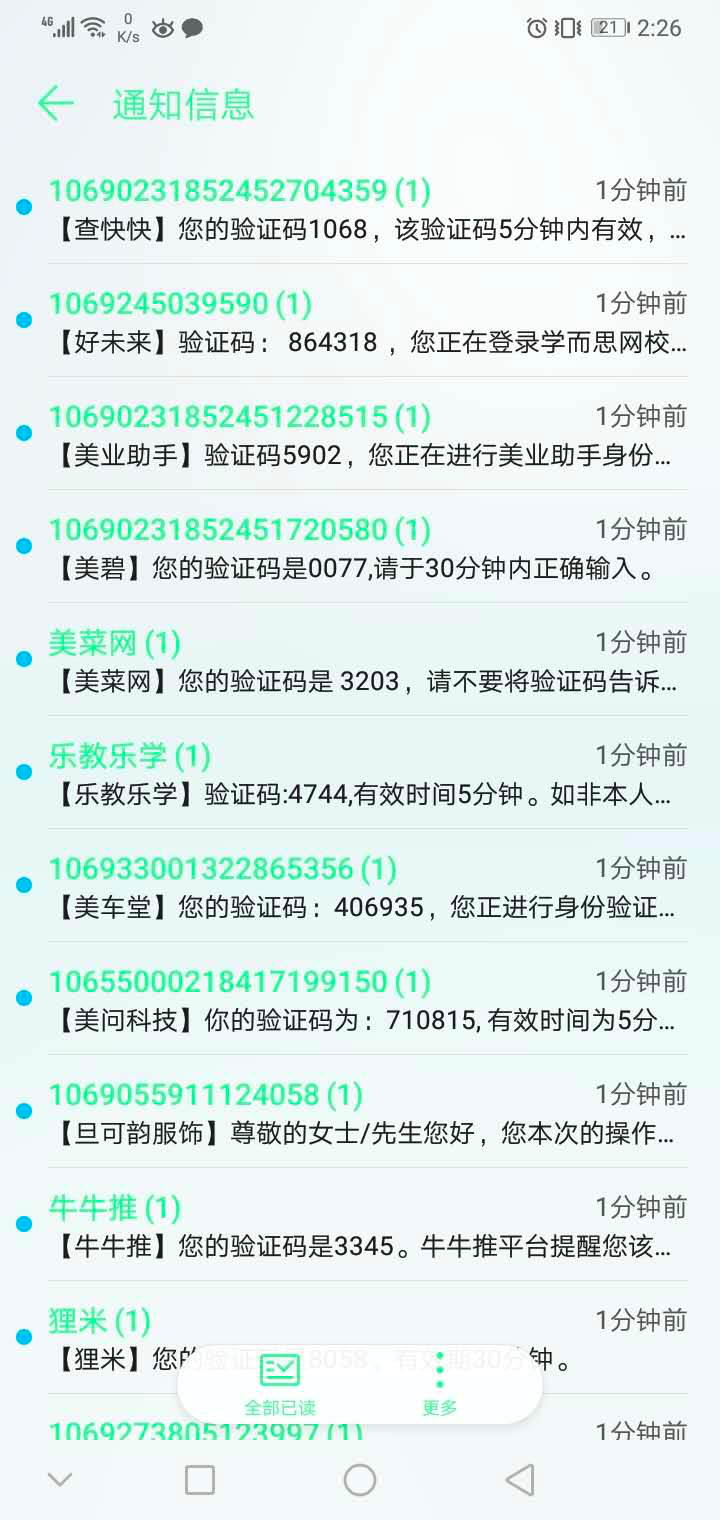The image size is (720, 1520).
Task: Open the 更多 options menu
Action: pyautogui.click(x=440, y=1384)
